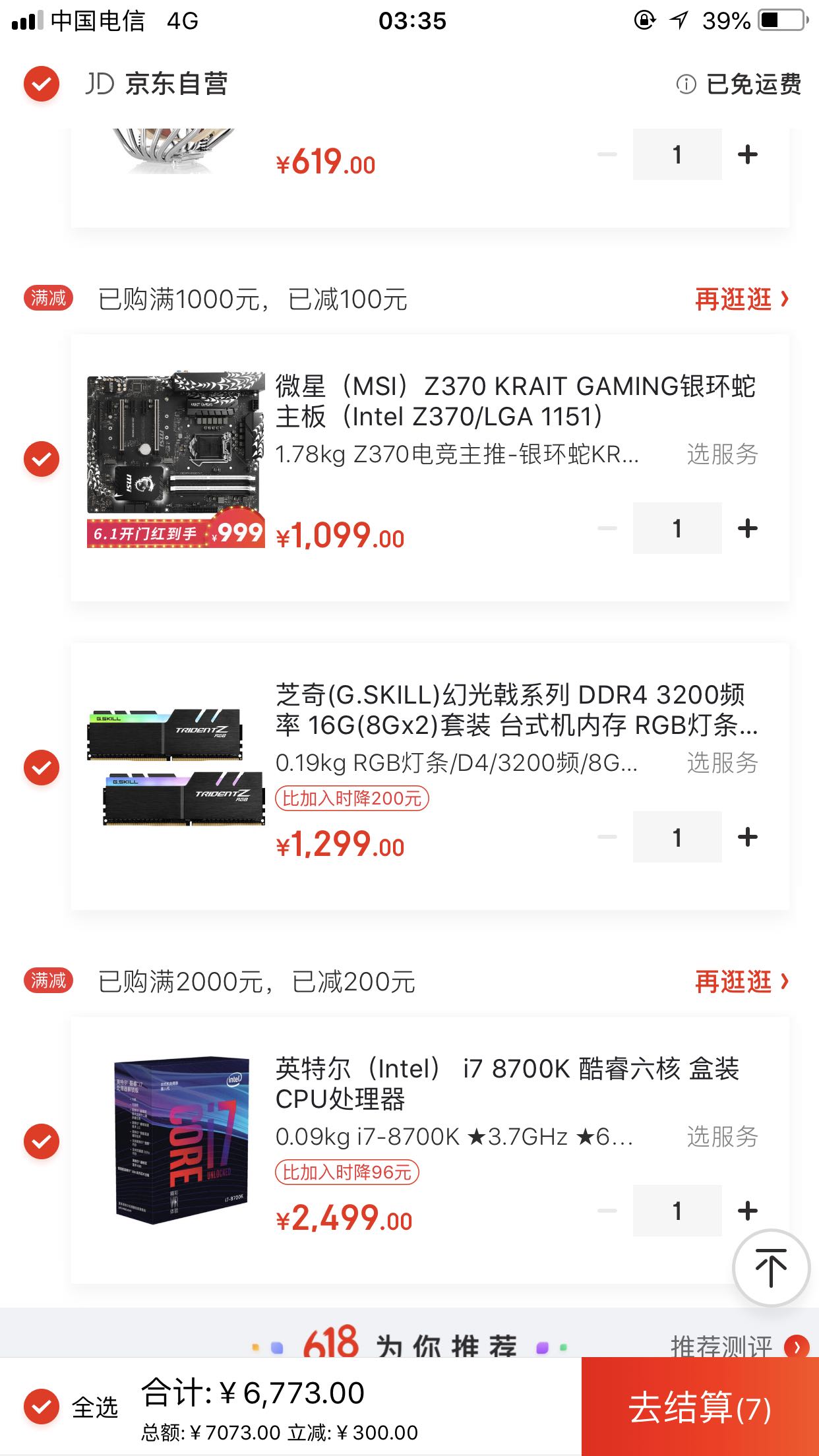Viewport: 819px width, 1456px height.
Task: Deselect the G.SKILL DDR4 memory kit
Action: pos(42,768)
